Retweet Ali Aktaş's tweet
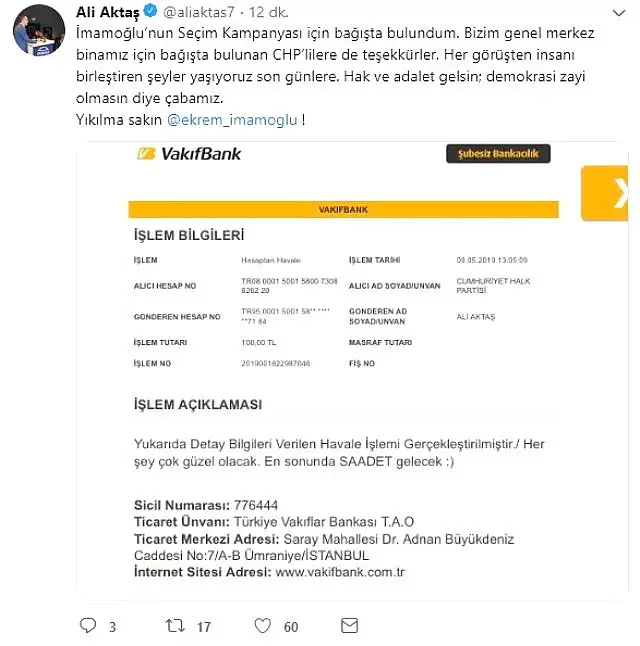Screen dimensions: 640x646 coord(175,626)
